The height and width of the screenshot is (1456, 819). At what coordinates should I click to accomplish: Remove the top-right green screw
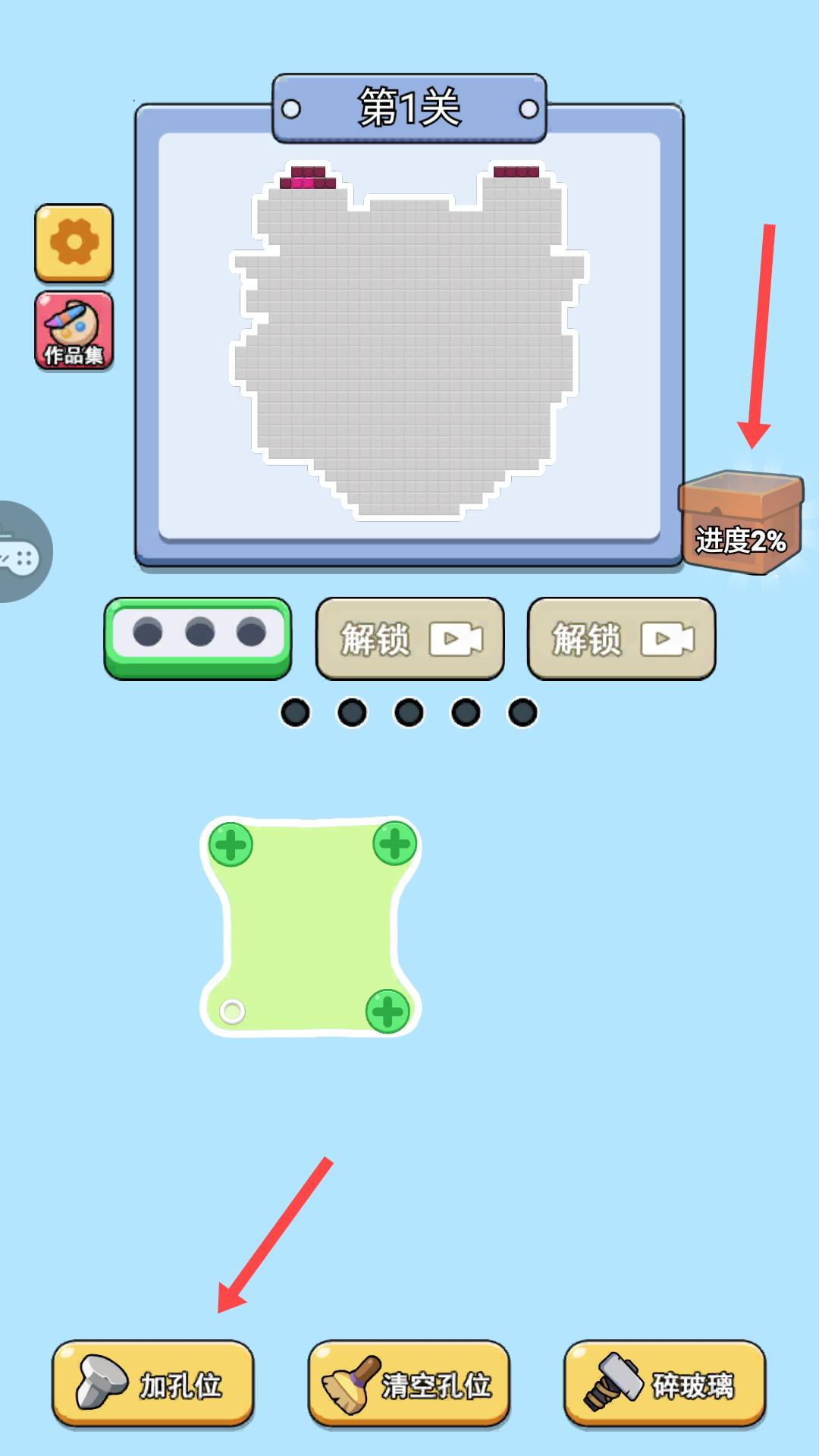(x=394, y=843)
